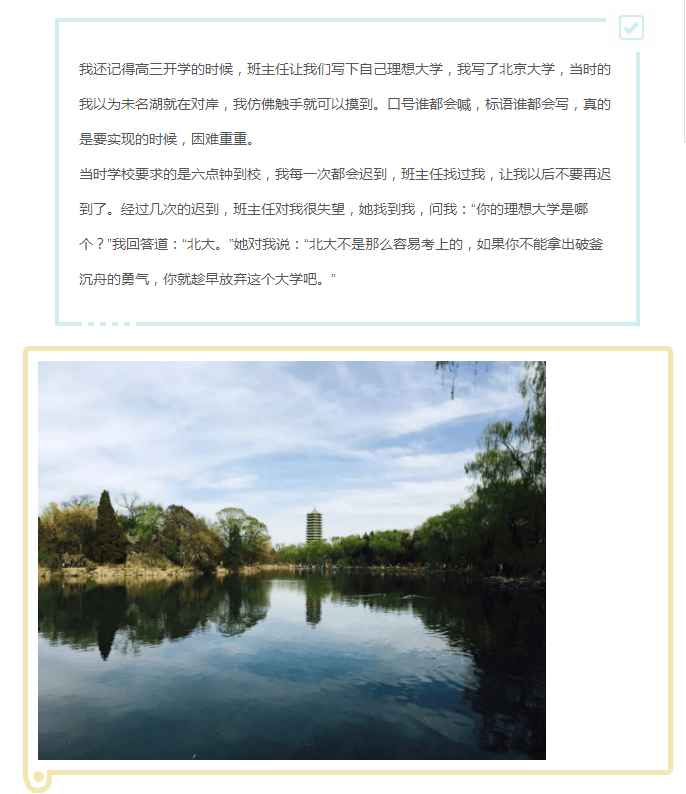Open the lake and pagoda photo
Image resolution: width=686 pixels, height=794 pixels.
[292, 560]
